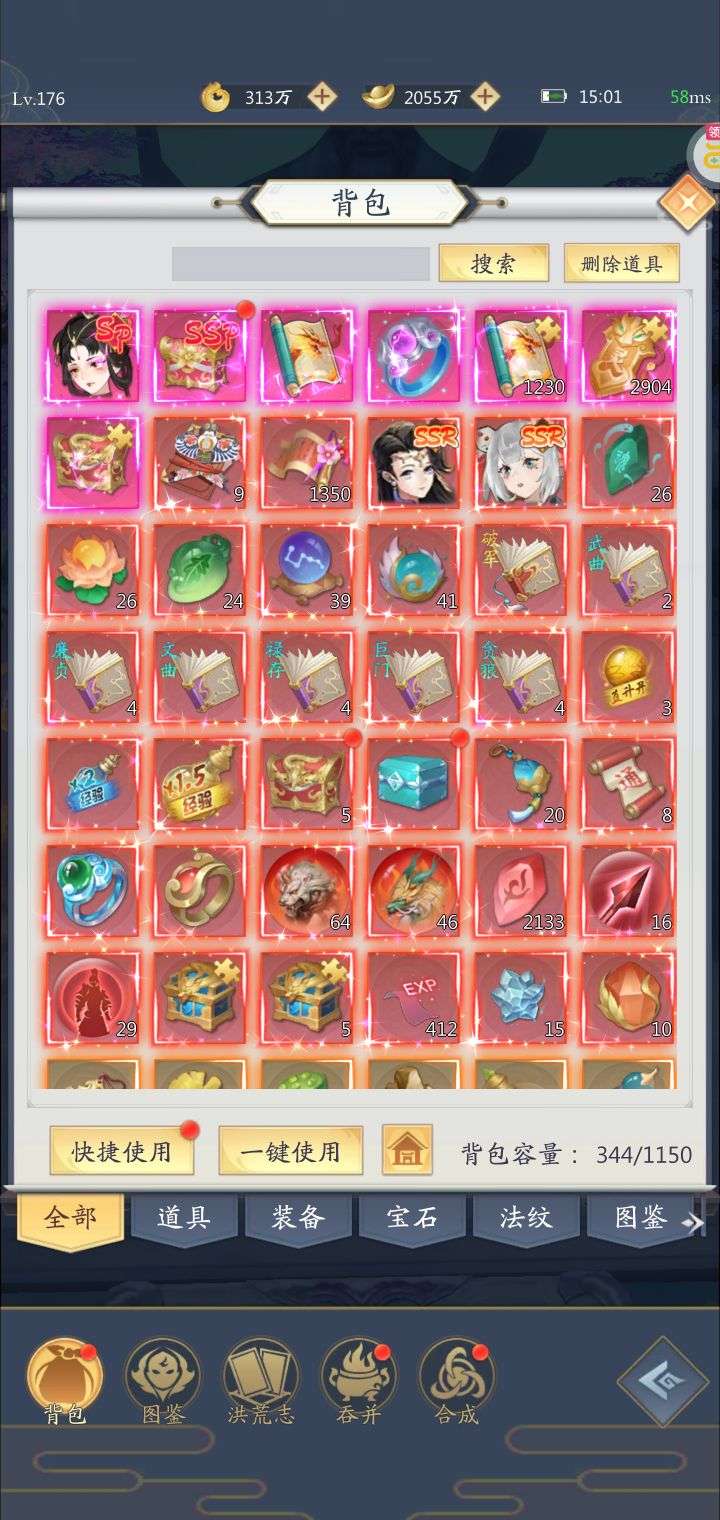The image size is (720, 1520).
Task: Open the bottom 图鉴 codex menu
Action: tap(163, 1382)
